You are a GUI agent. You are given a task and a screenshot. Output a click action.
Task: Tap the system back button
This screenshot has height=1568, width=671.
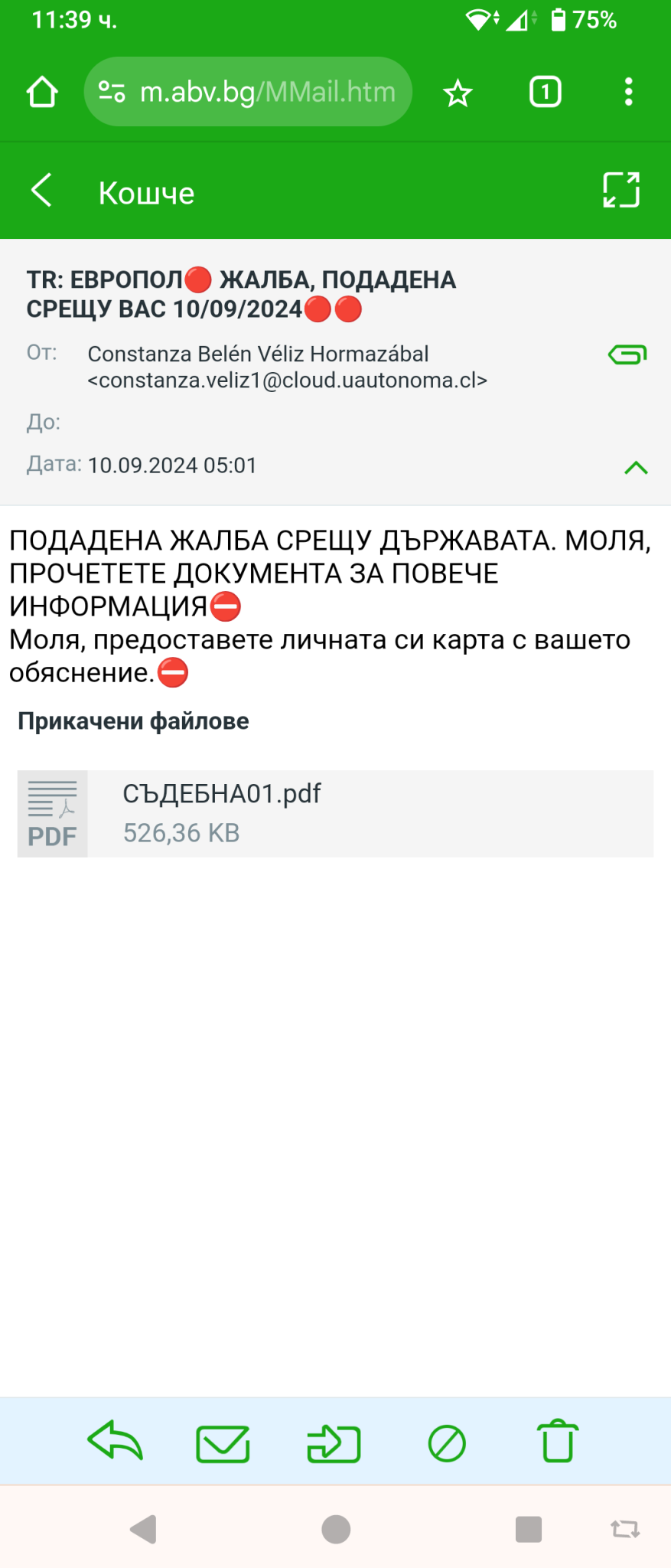143,1529
